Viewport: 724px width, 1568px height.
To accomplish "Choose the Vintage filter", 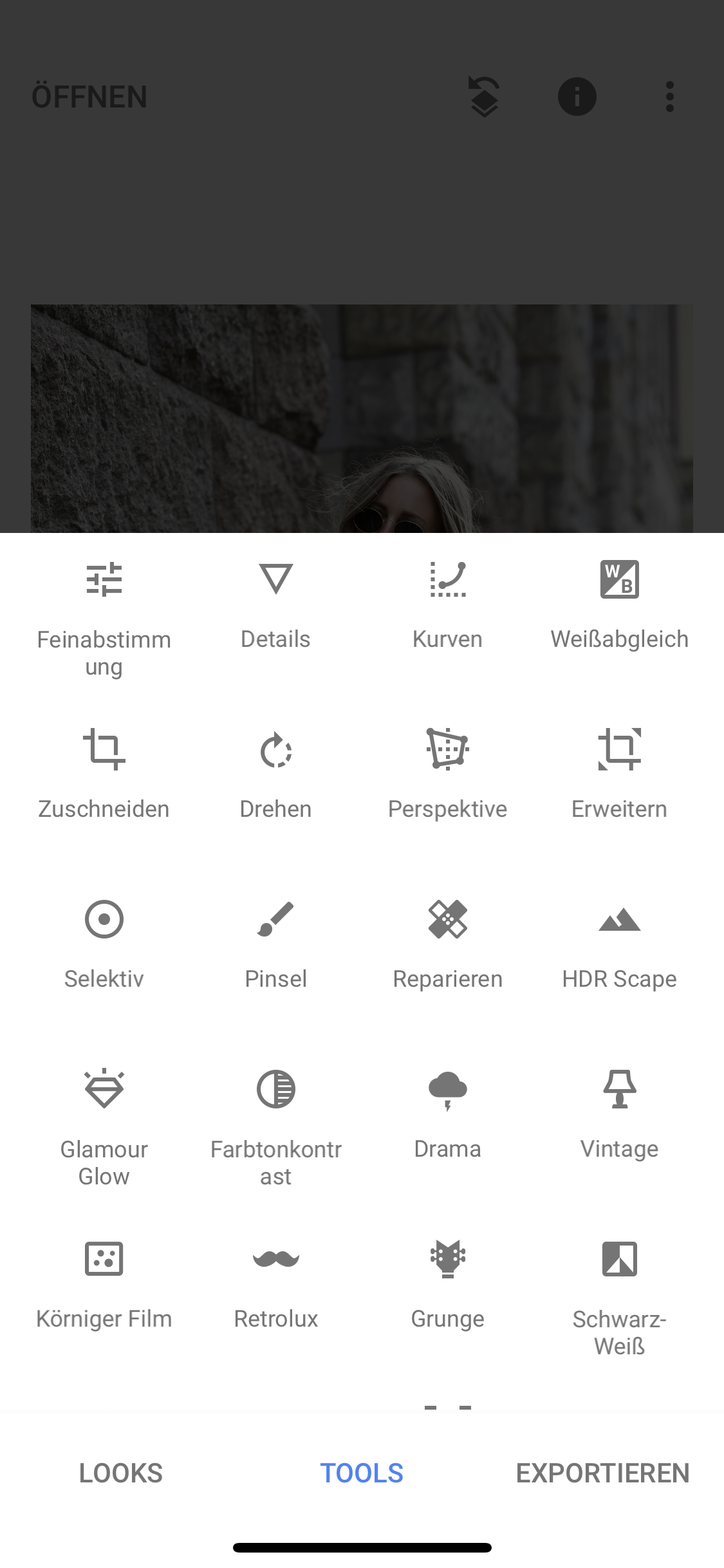I will coord(619,1115).
